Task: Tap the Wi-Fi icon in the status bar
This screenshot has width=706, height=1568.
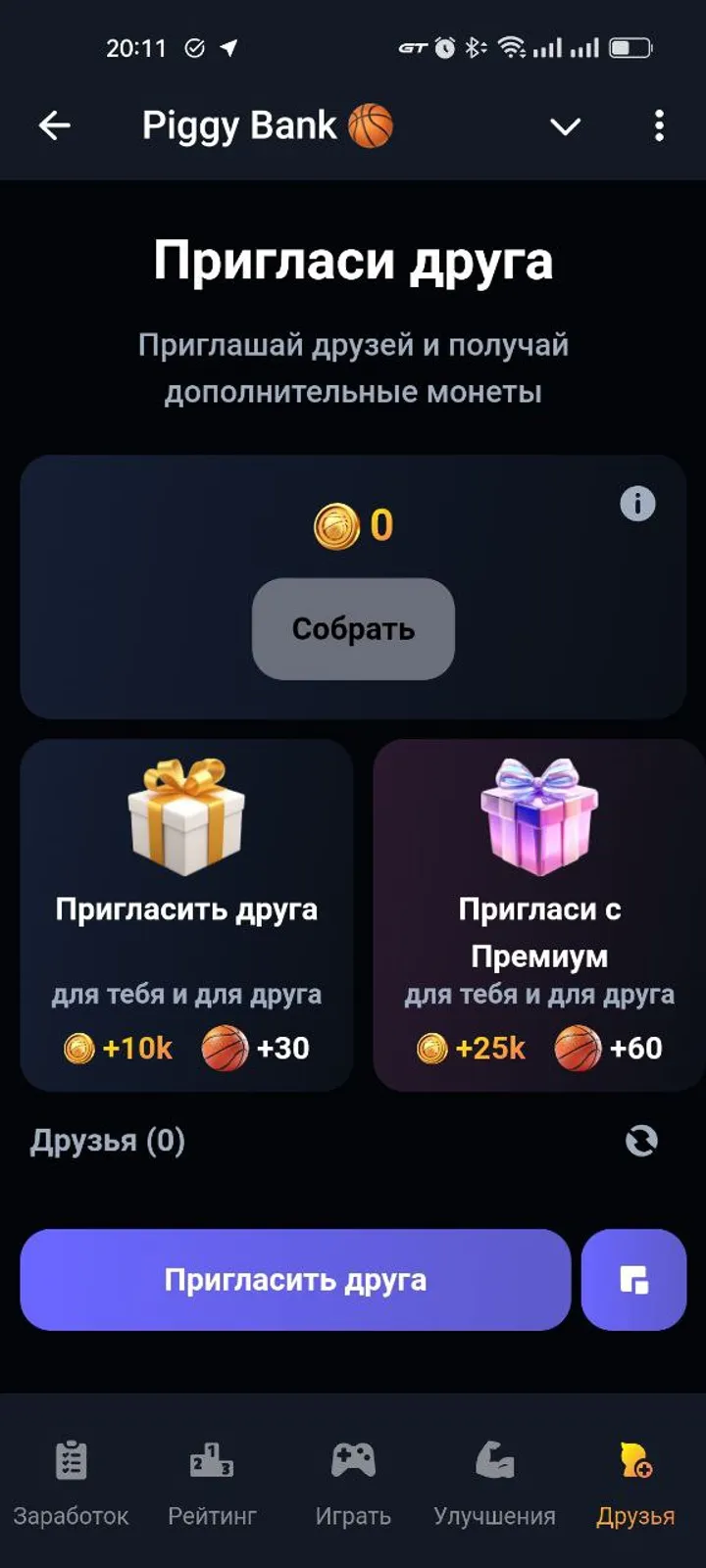Action: pos(514,46)
